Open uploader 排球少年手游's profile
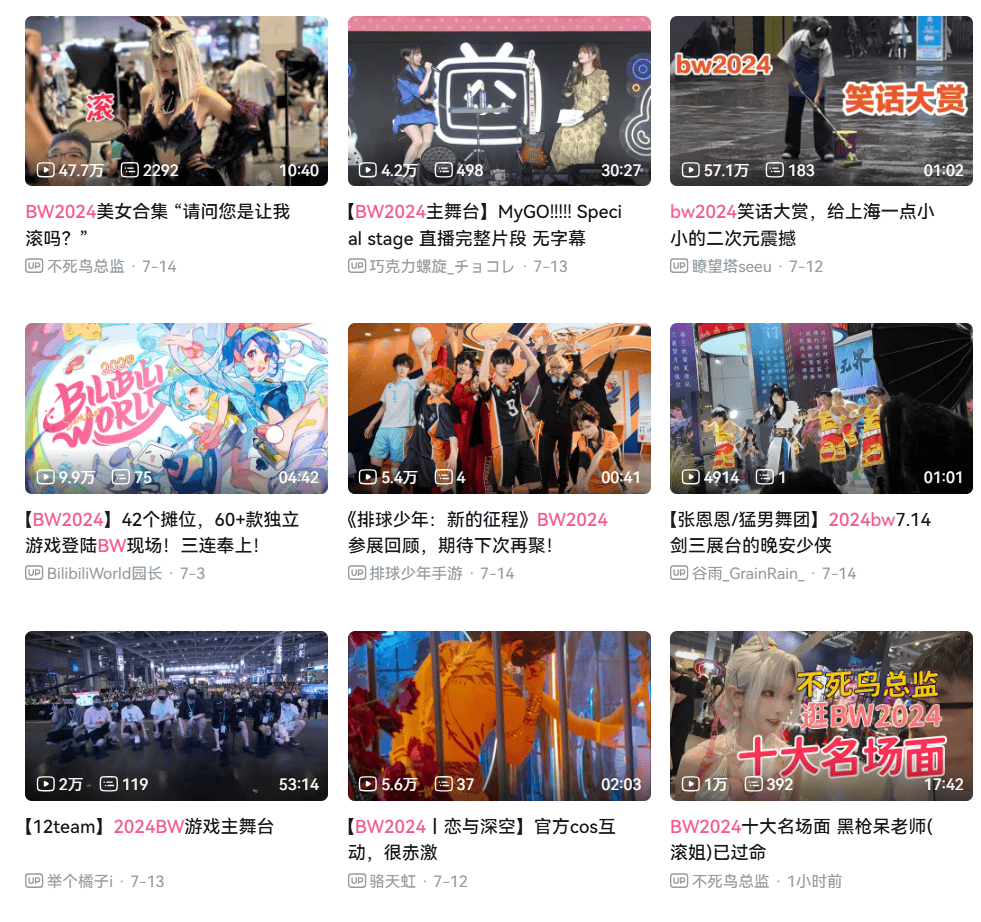 click(x=416, y=574)
